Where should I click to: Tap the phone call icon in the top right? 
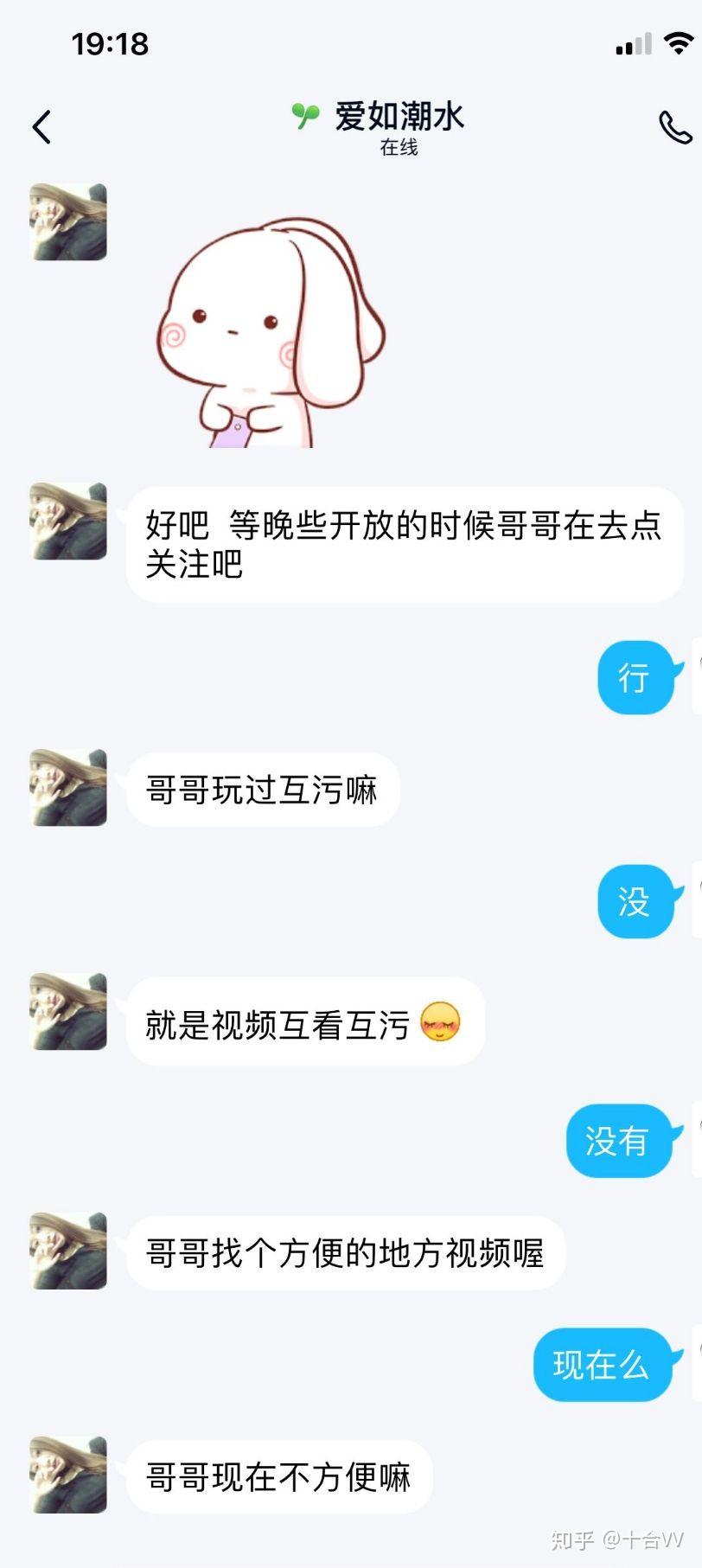(x=673, y=126)
